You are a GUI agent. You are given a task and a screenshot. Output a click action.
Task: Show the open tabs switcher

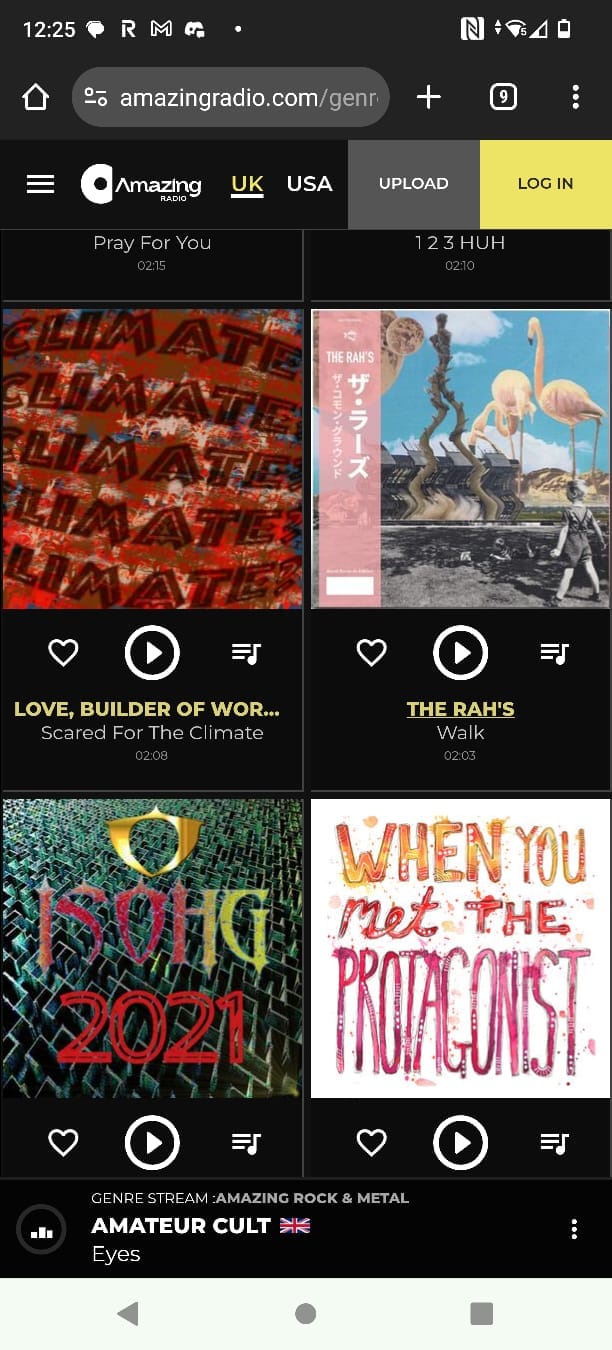coord(503,97)
